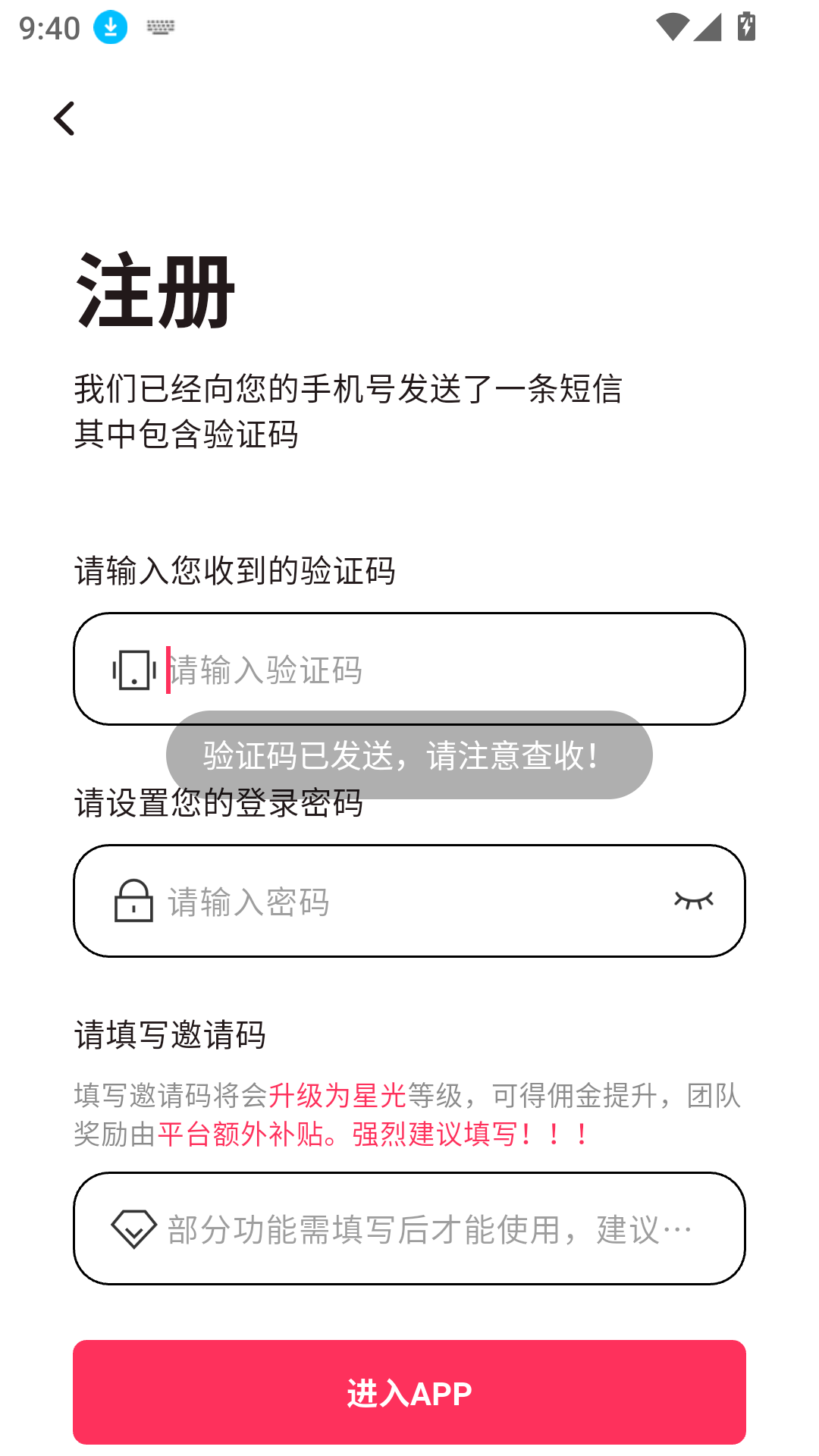Viewport: 819px width, 1456px height.
Task: Click the phone verification code icon
Action: click(x=133, y=670)
